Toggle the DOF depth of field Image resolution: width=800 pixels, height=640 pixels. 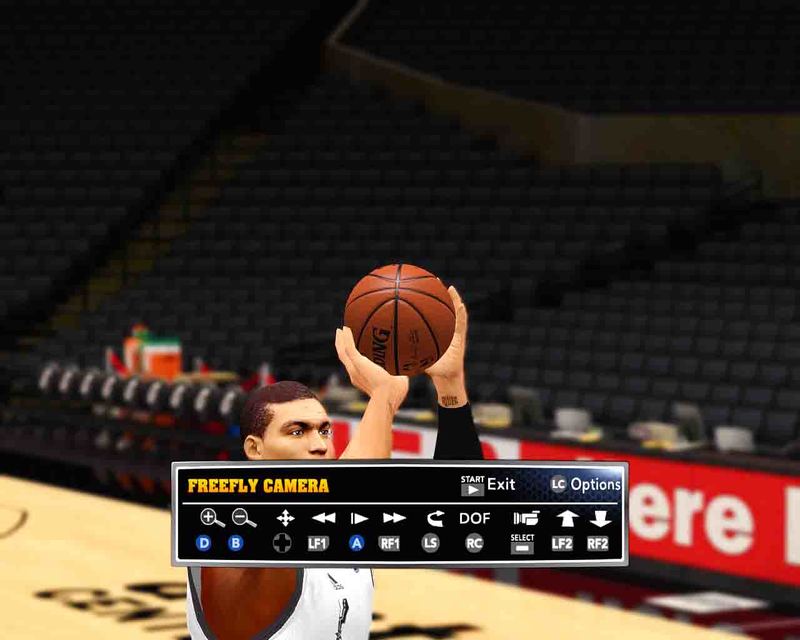point(475,518)
